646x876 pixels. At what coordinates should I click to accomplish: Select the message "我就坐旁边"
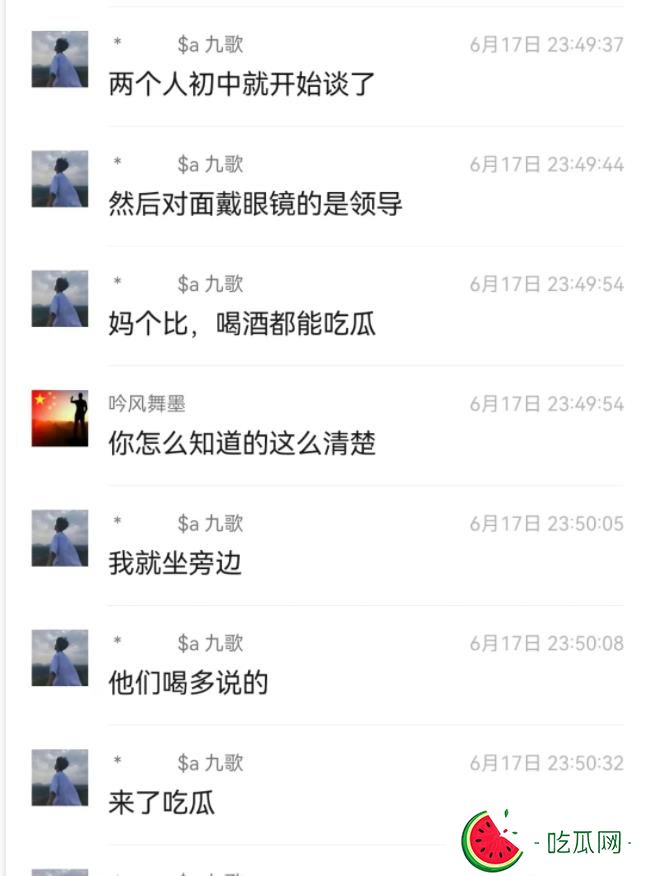point(175,564)
